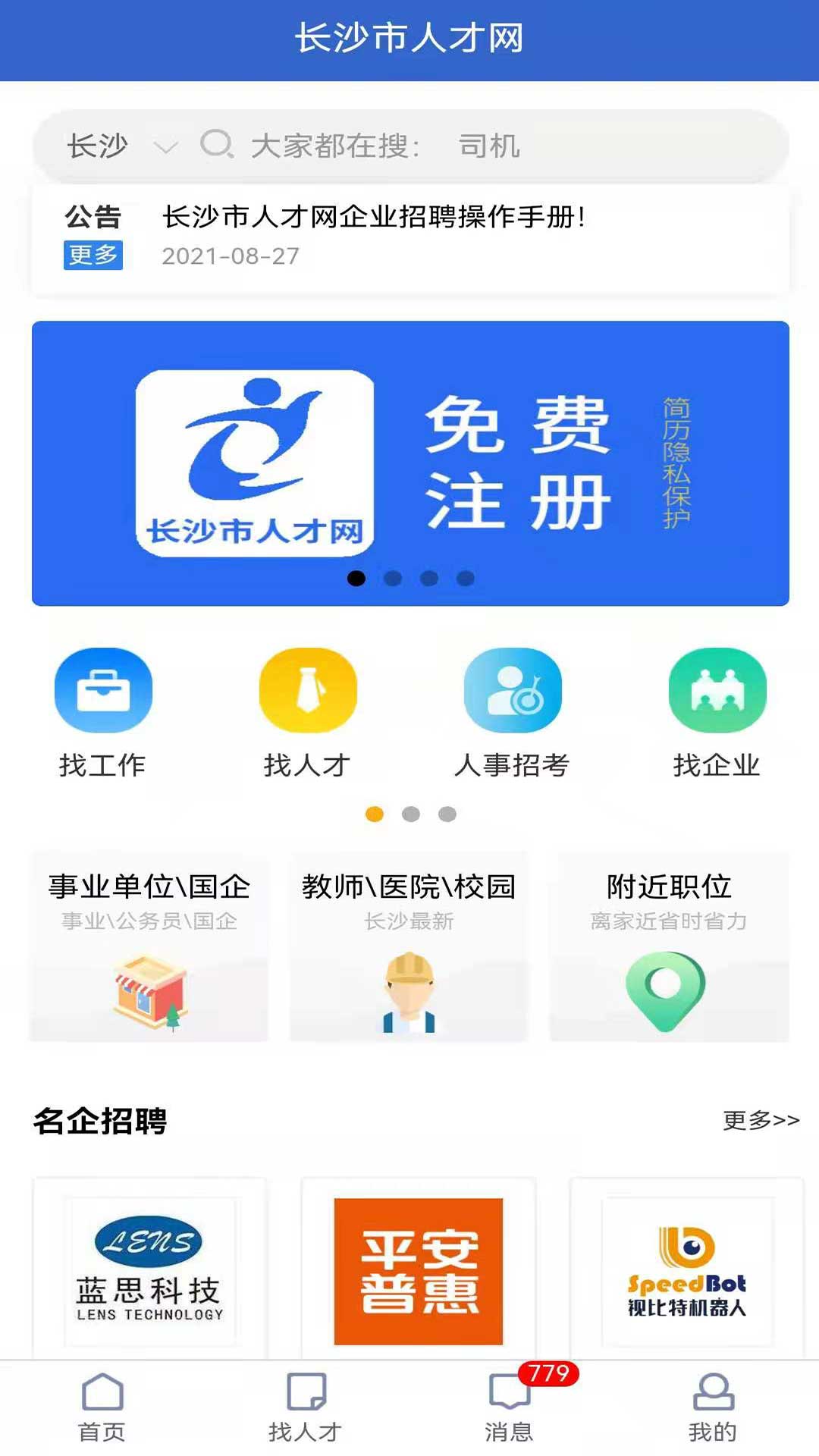Tap the third carousel progress dot
The height and width of the screenshot is (1456, 819).
pyautogui.click(x=429, y=578)
